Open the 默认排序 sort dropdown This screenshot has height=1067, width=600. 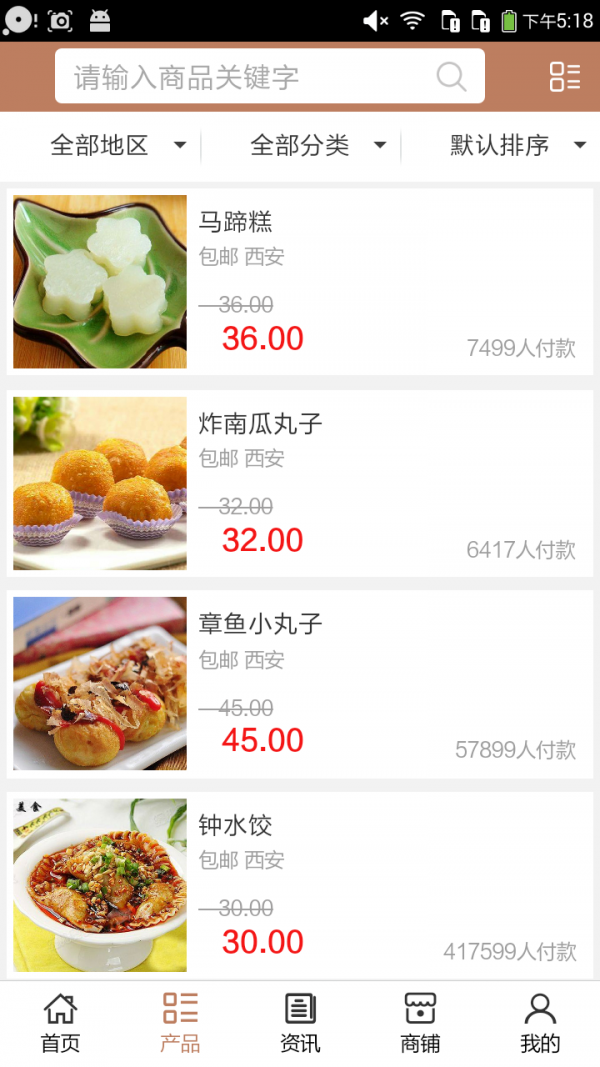click(517, 146)
